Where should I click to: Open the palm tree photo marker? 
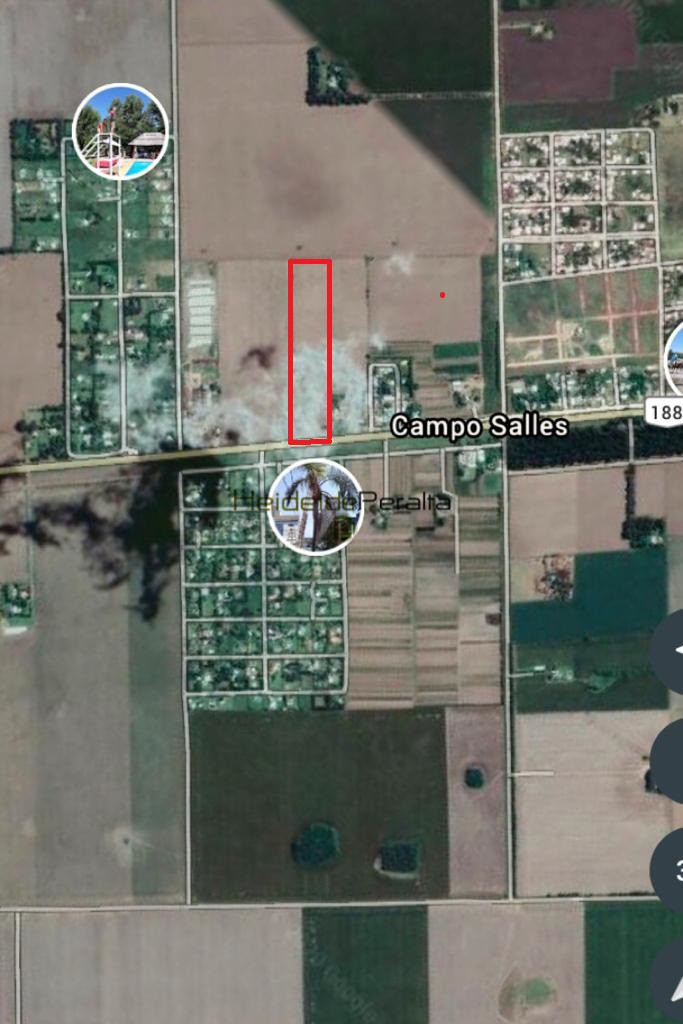315,506
